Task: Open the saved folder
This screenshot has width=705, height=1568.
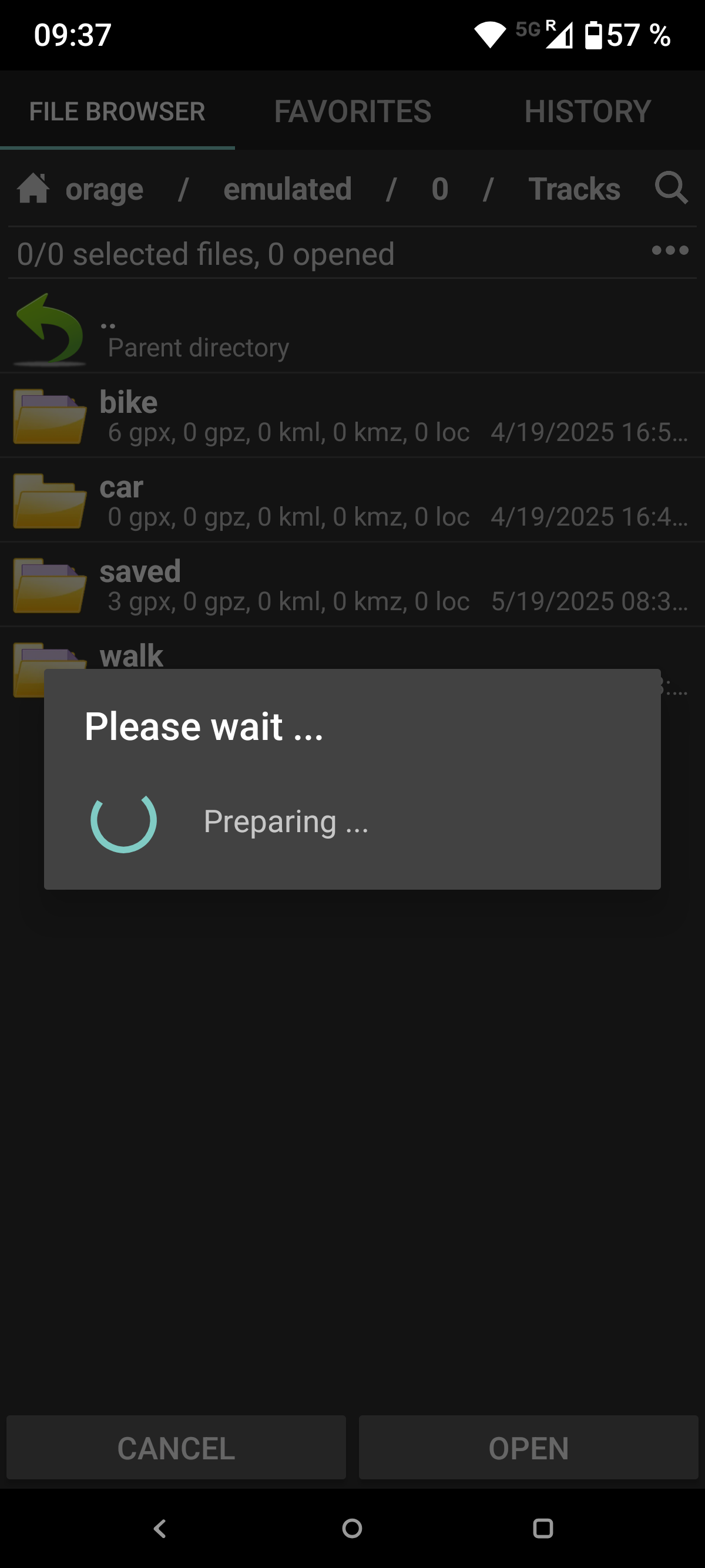Action: (352, 585)
